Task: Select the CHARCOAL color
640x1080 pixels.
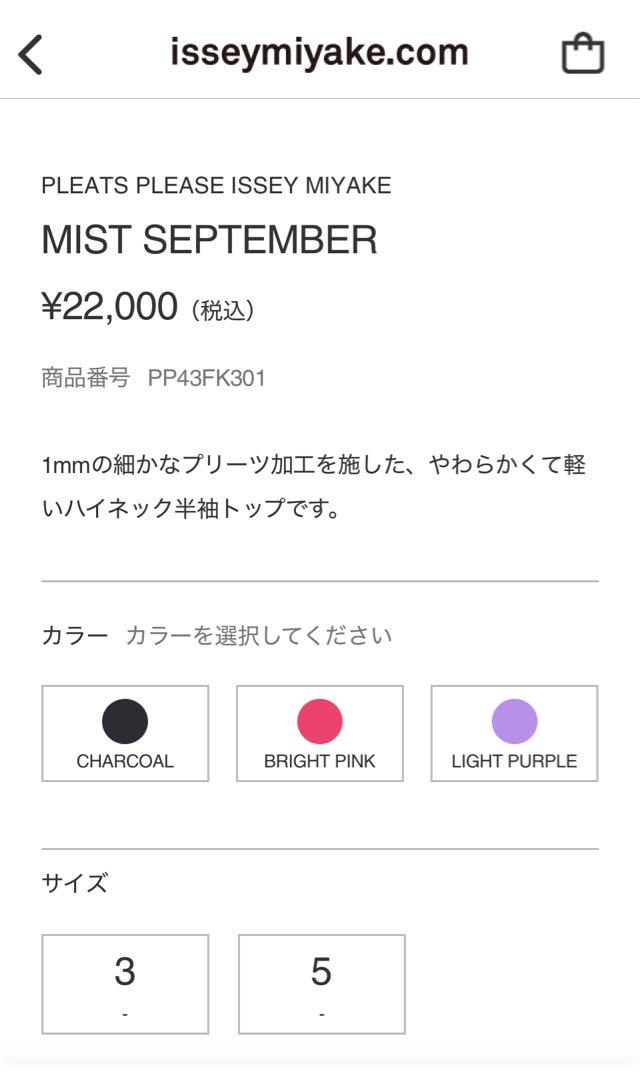Action: tap(125, 734)
